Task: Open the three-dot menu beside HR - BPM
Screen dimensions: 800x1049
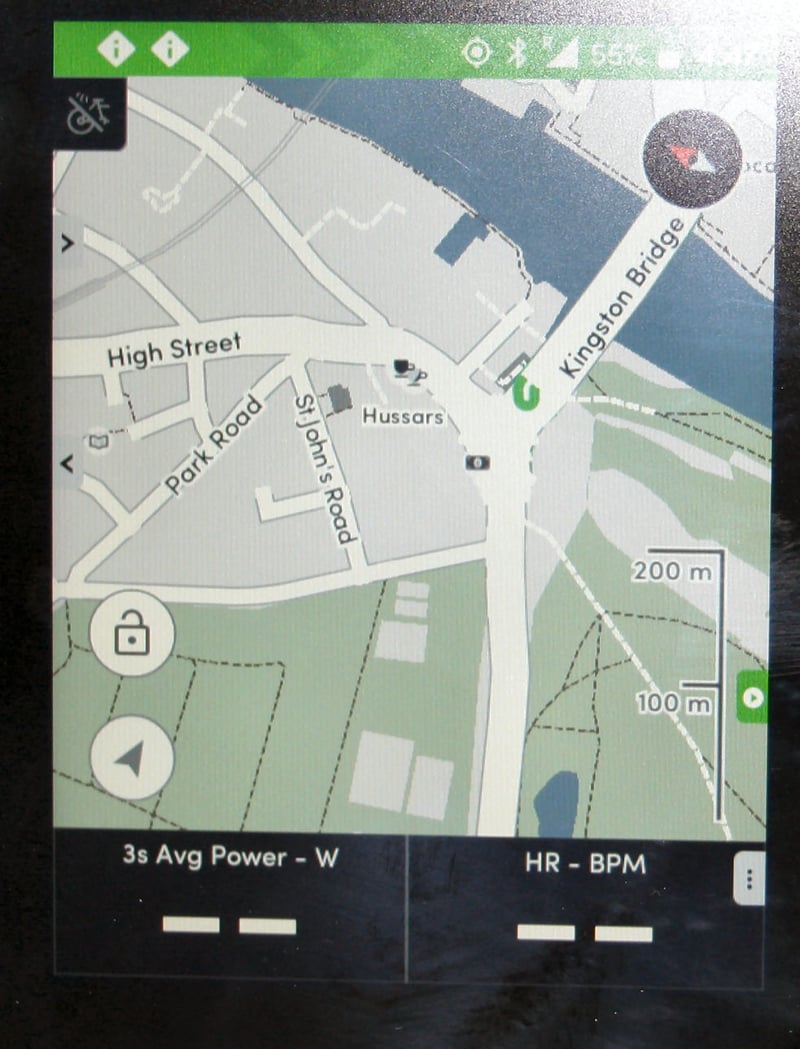Action: (x=749, y=880)
